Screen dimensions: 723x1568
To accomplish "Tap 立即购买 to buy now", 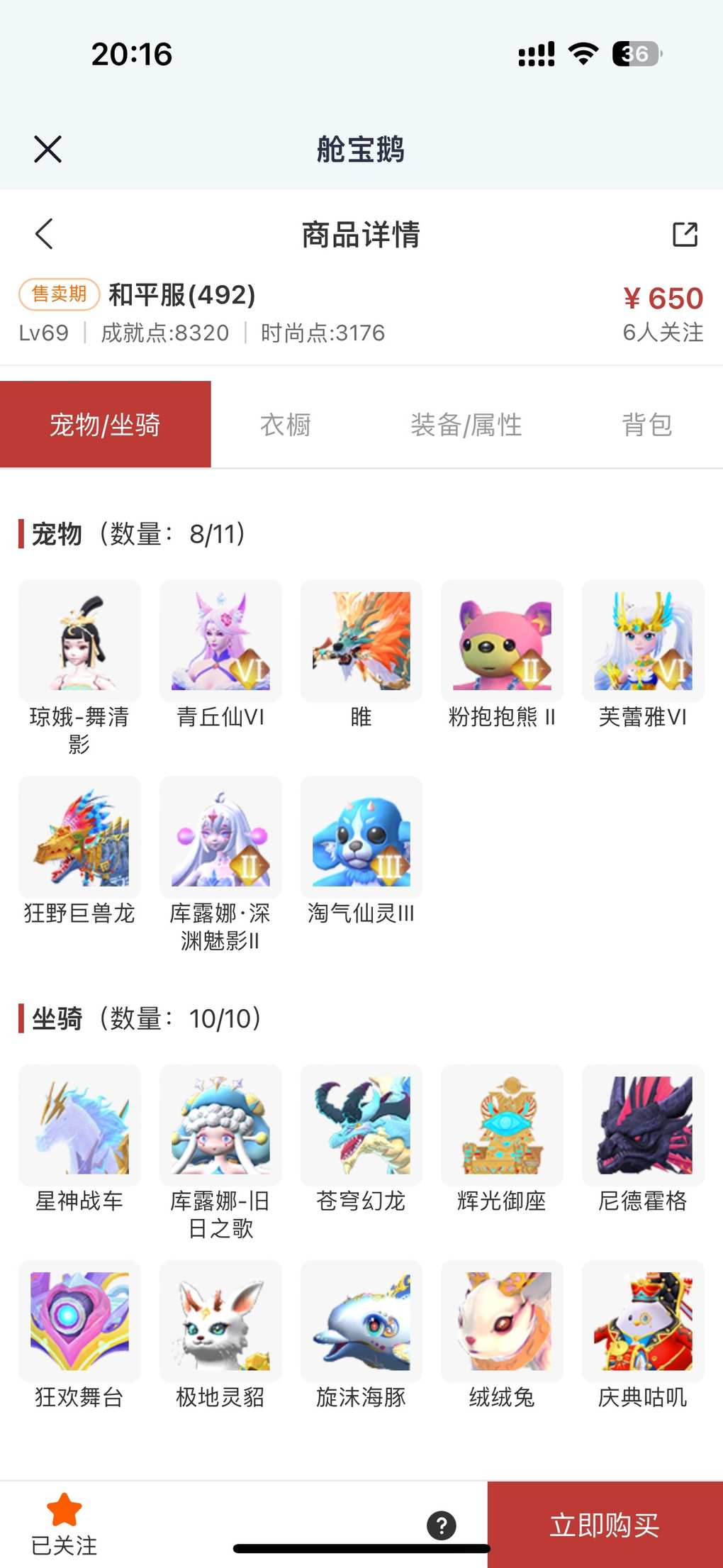I will 605,1525.
